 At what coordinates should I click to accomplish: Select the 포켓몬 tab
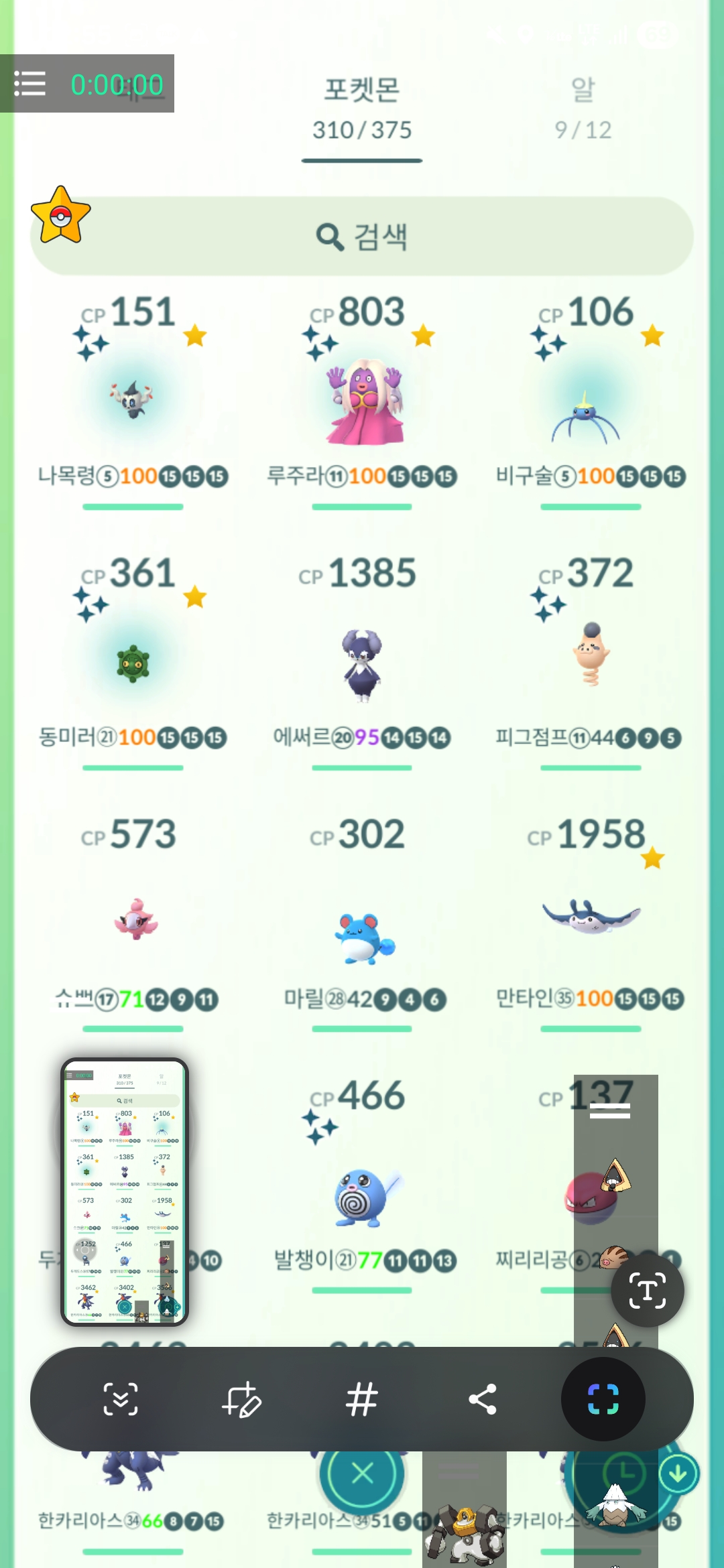pyautogui.click(x=361, y=109)
